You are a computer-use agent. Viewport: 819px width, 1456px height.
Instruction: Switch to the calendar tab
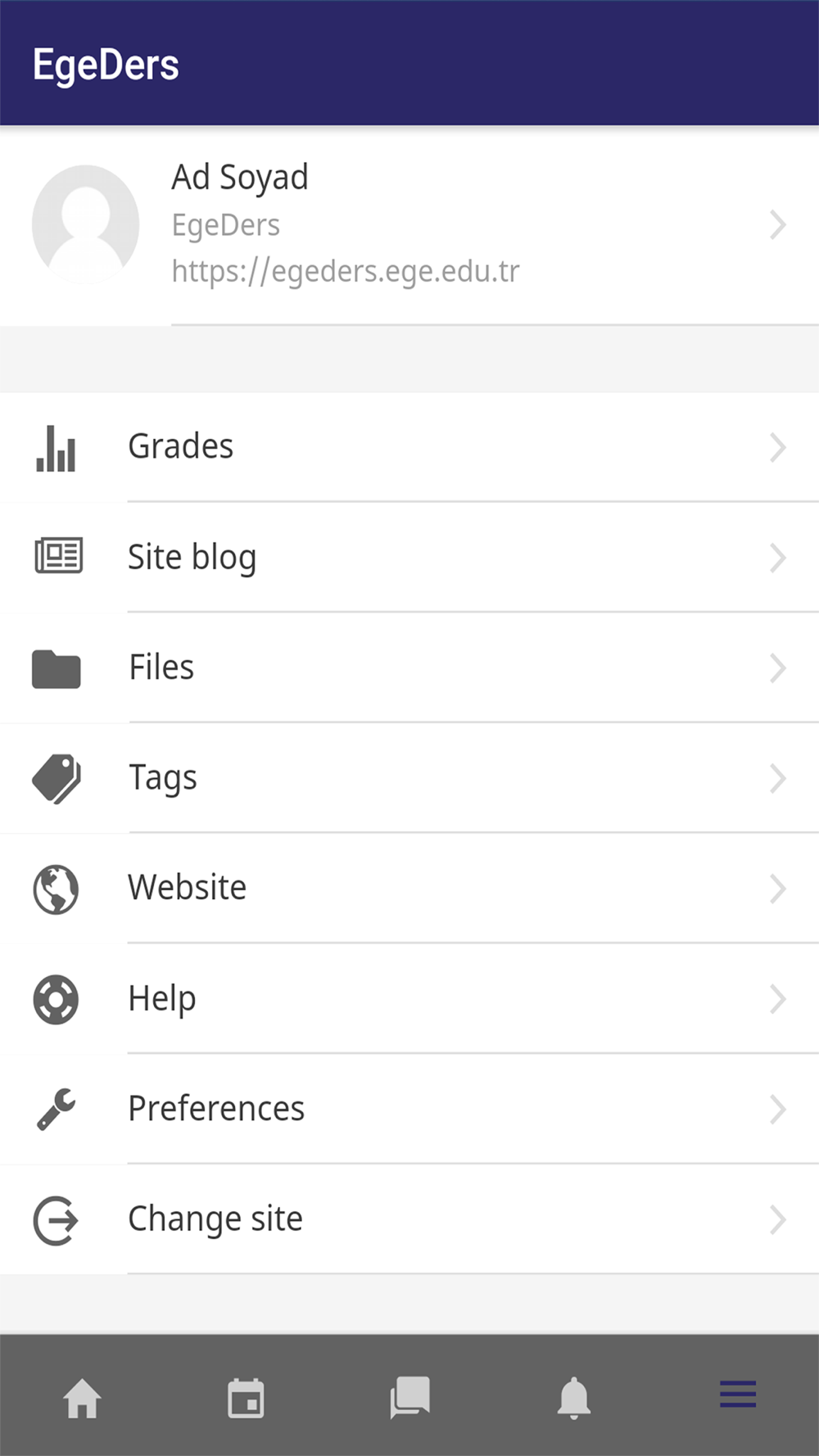pyautogui.click(x=246, y=1396)
